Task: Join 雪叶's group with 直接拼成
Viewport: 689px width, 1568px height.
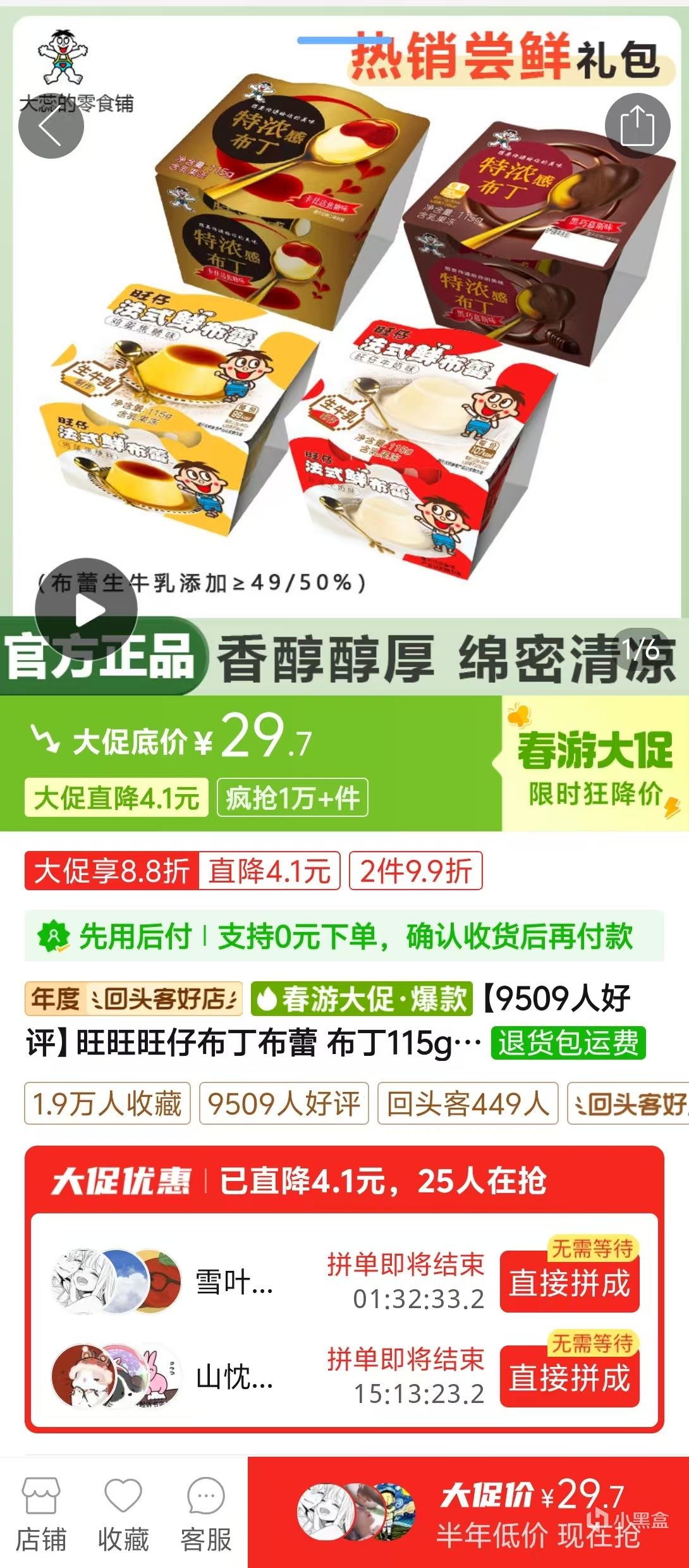Action: 570,1283
